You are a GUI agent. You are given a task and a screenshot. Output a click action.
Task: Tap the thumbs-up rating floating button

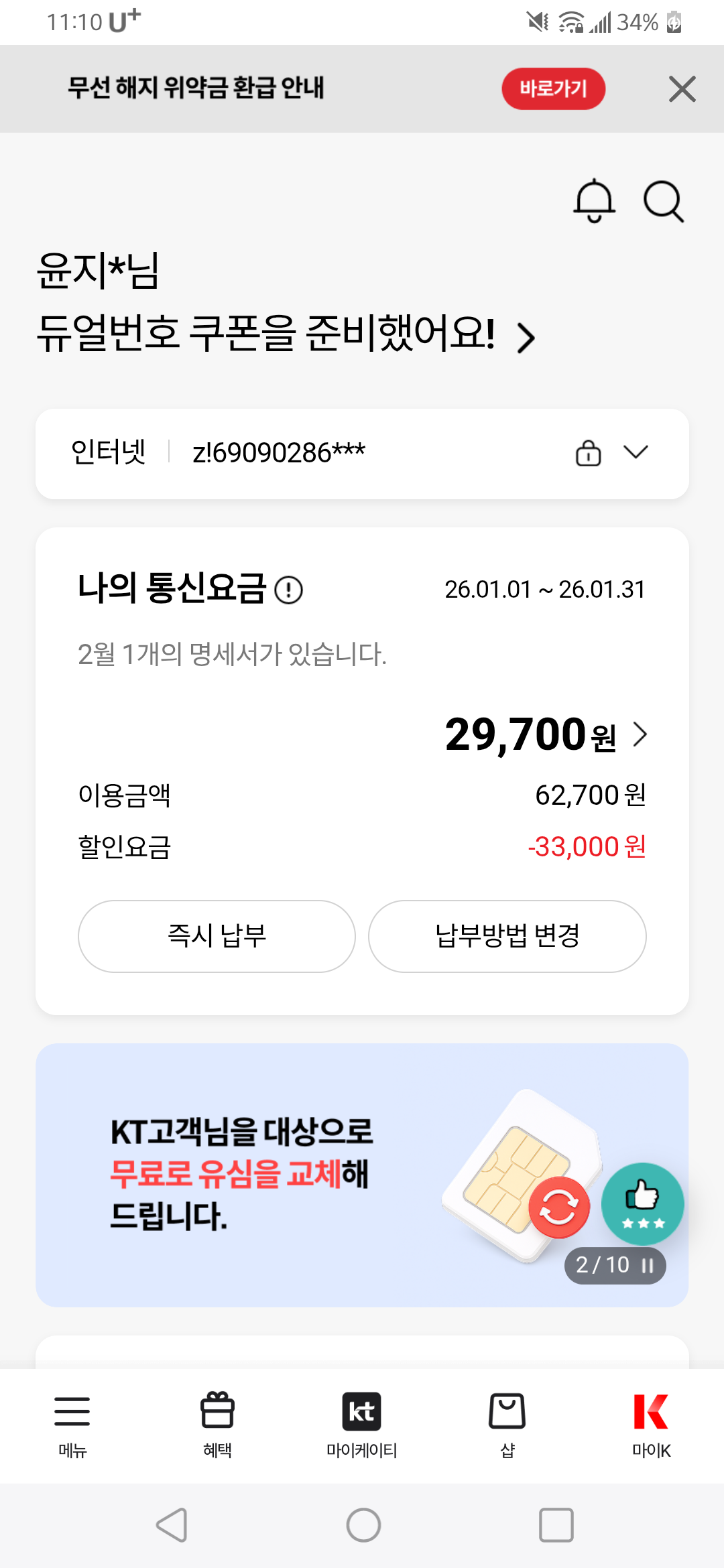coord(642,1203)
